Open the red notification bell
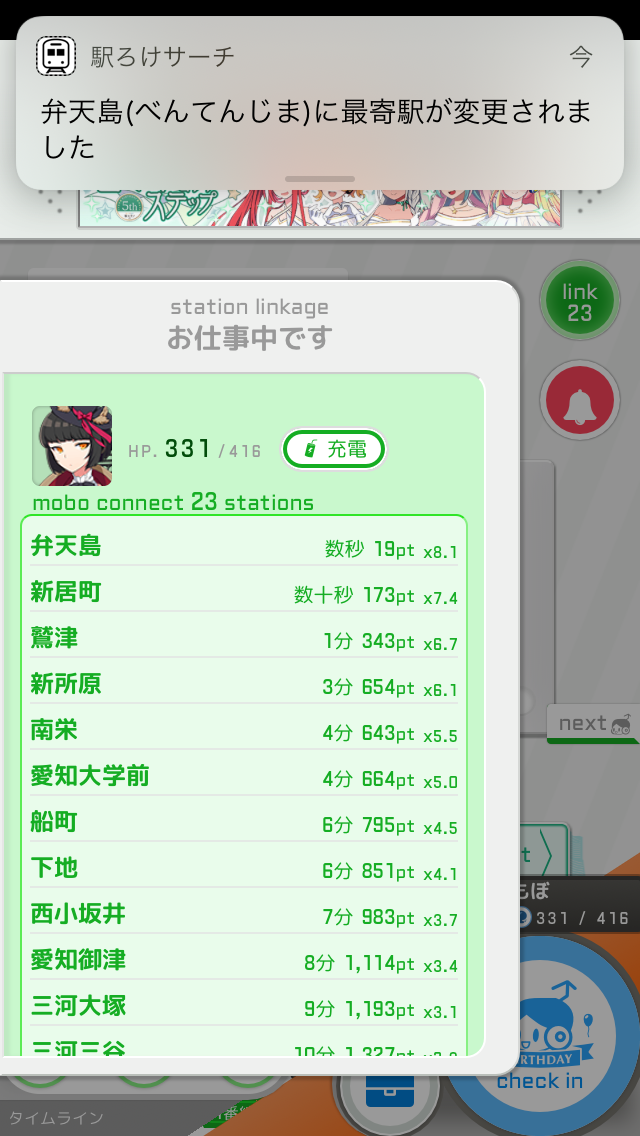The image size is (640, 1136). click(579, 404)
